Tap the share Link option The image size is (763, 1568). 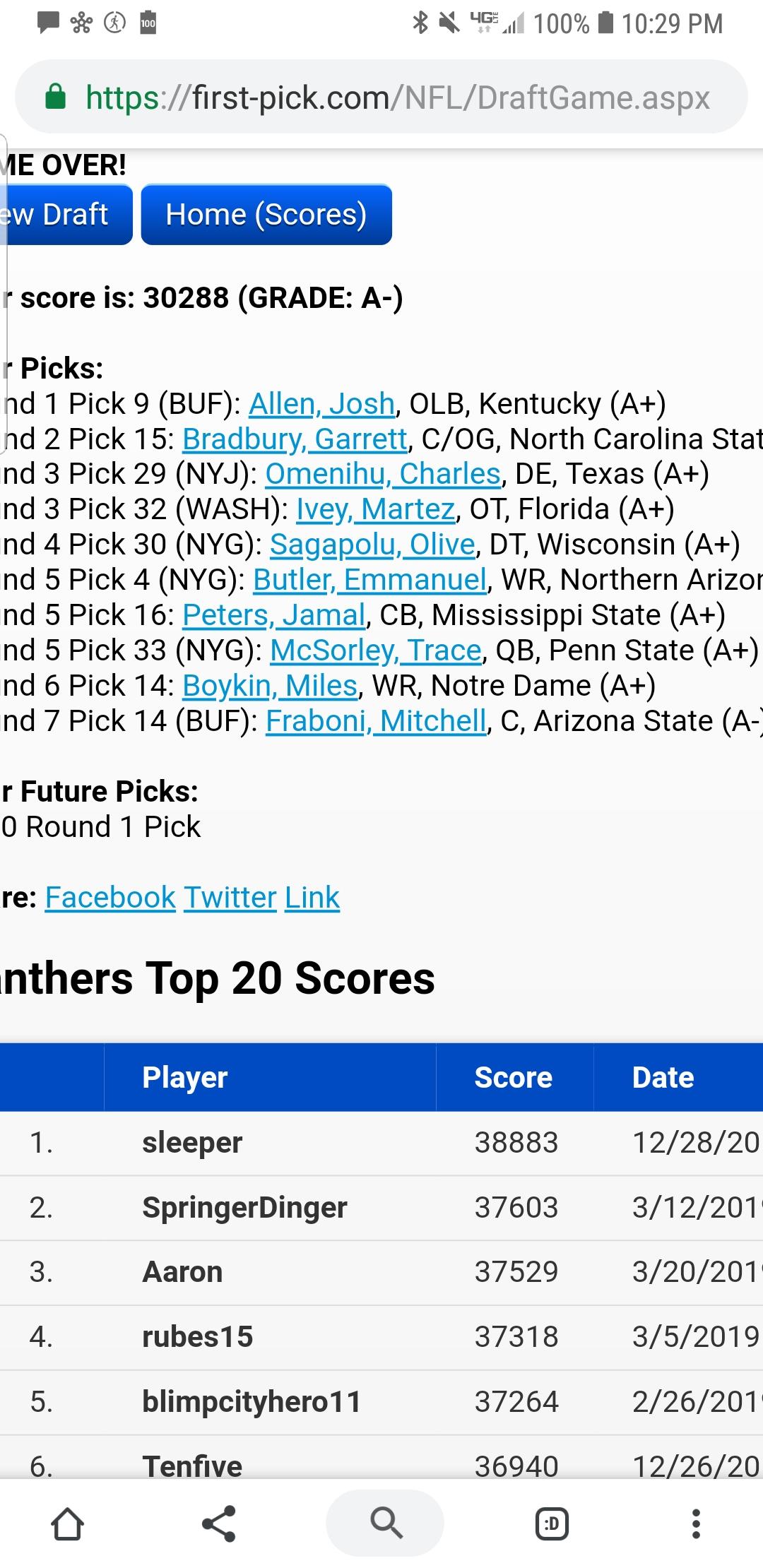pyautogui.click(x=312, y=898)
